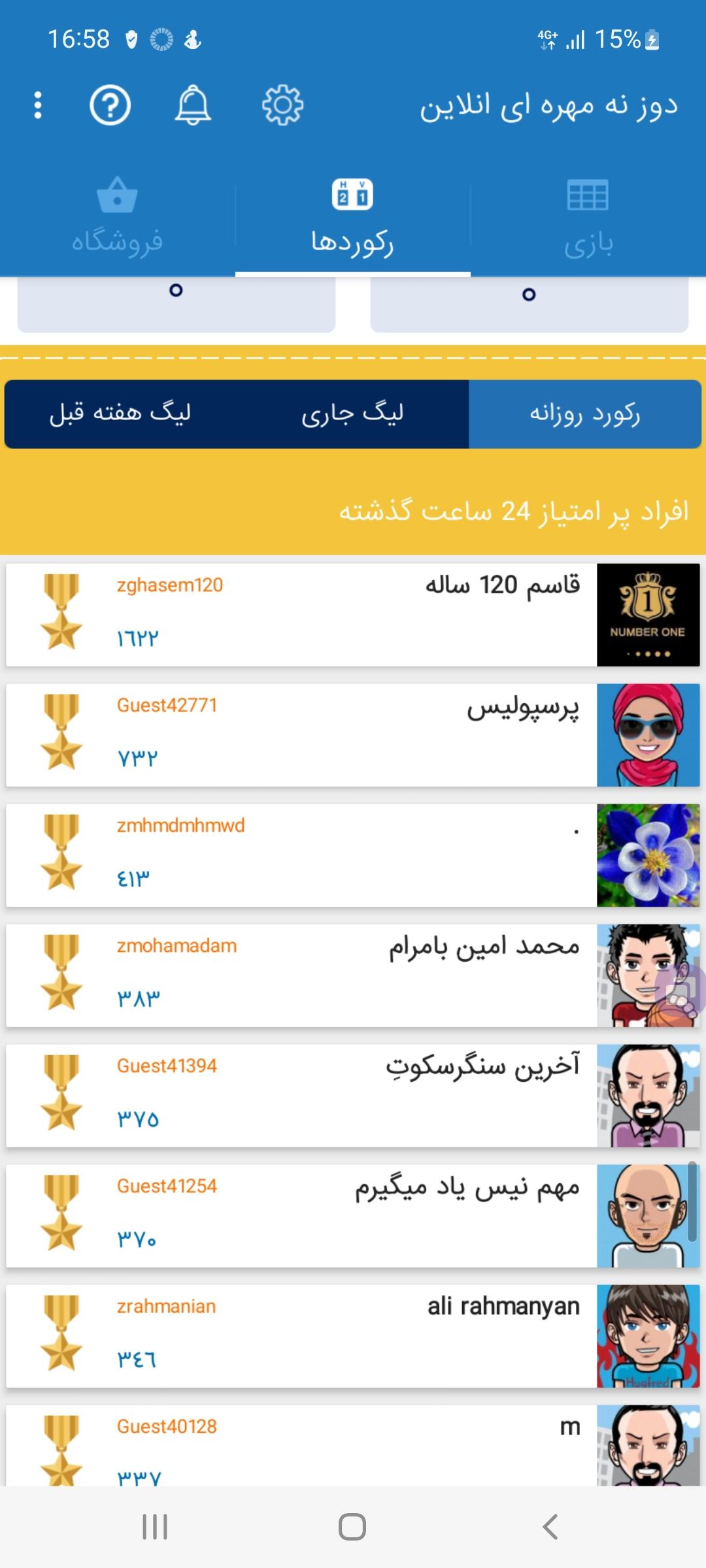
Task: Select the رکورد روزانه segment
Action: [585, 414]
